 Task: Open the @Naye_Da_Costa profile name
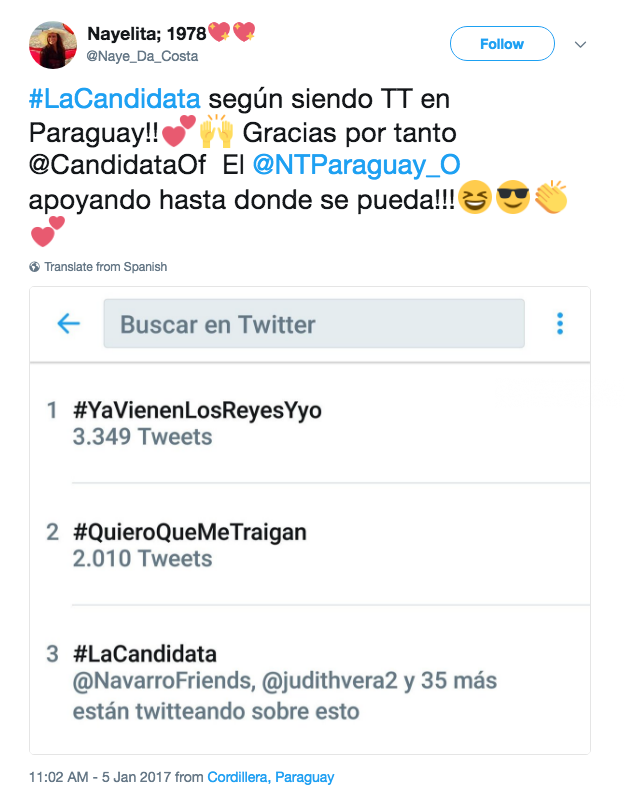[x=143, y=57]
